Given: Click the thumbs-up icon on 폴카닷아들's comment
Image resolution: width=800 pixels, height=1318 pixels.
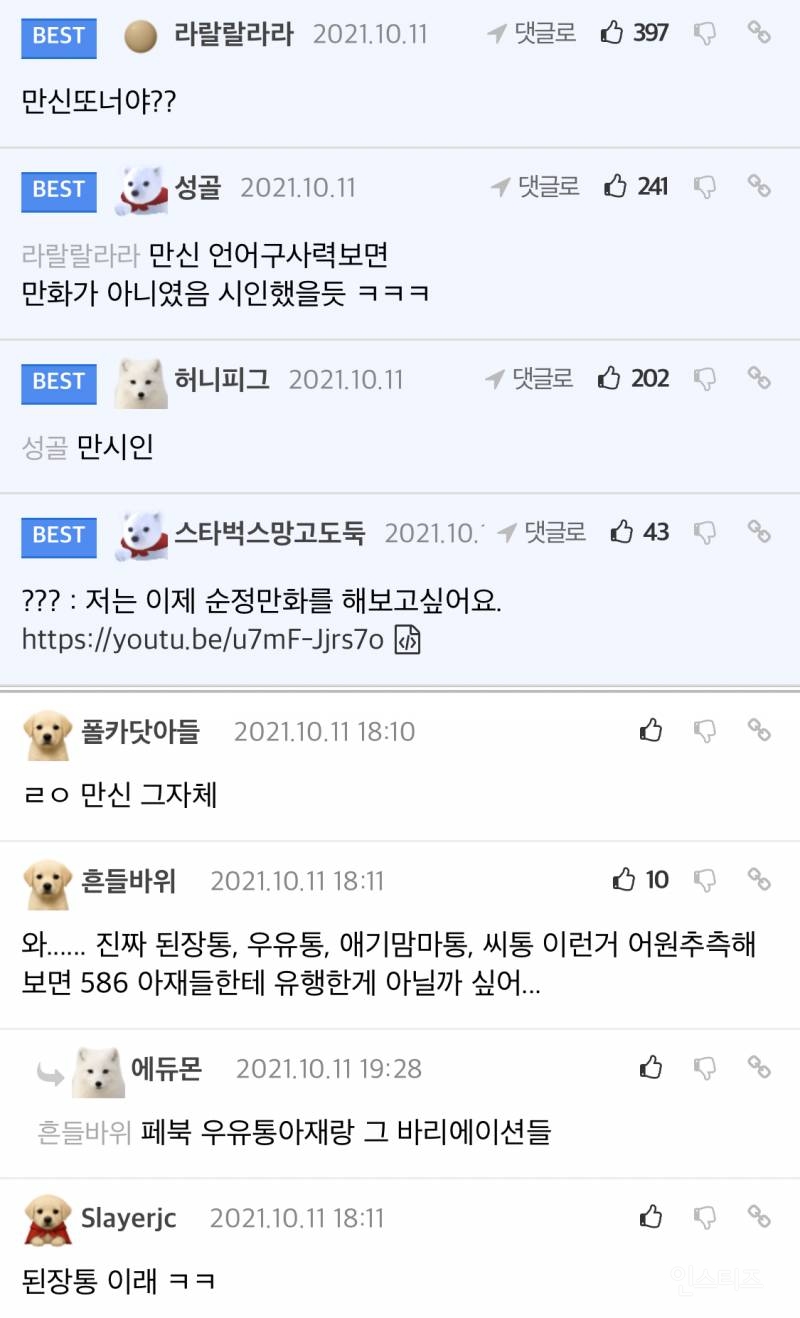Looking at the screenshot, I should pyautogui.click(x=651, y=731).
